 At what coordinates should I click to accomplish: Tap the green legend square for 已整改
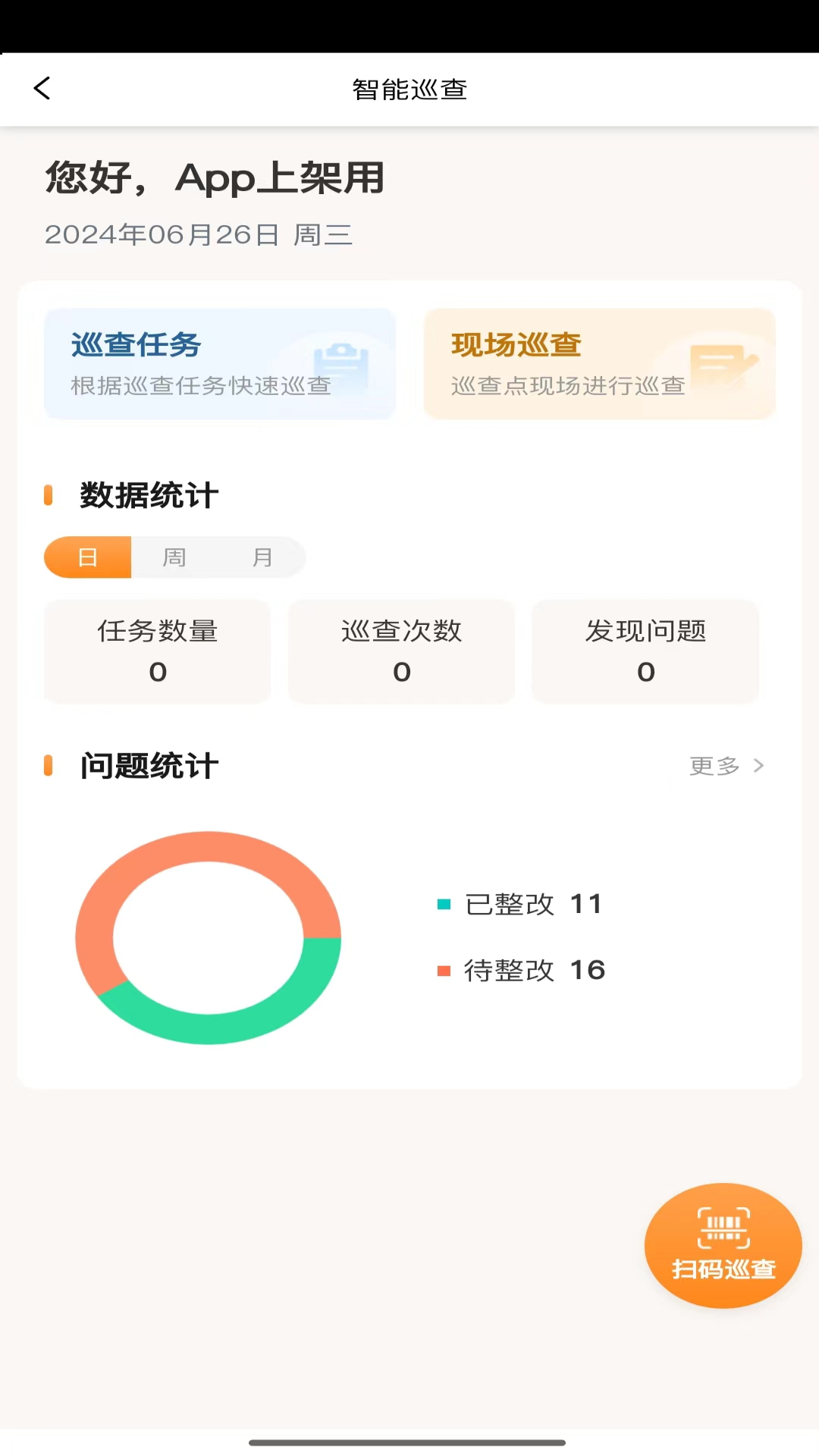click(x=444, y=904)
